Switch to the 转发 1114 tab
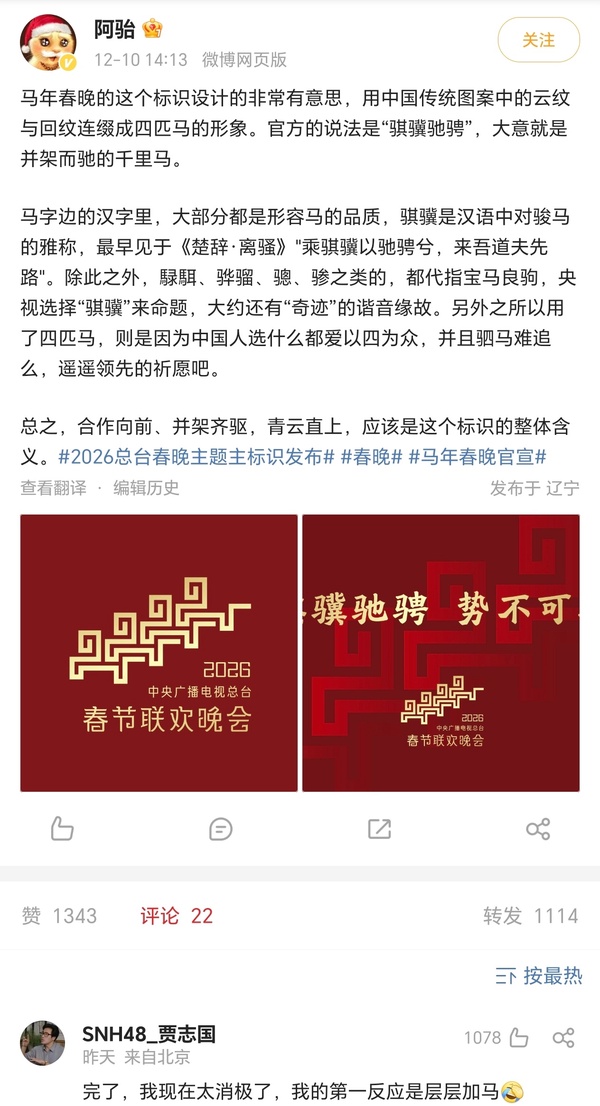The width and height of the screenshot is (600, 1106). [530, 916]
